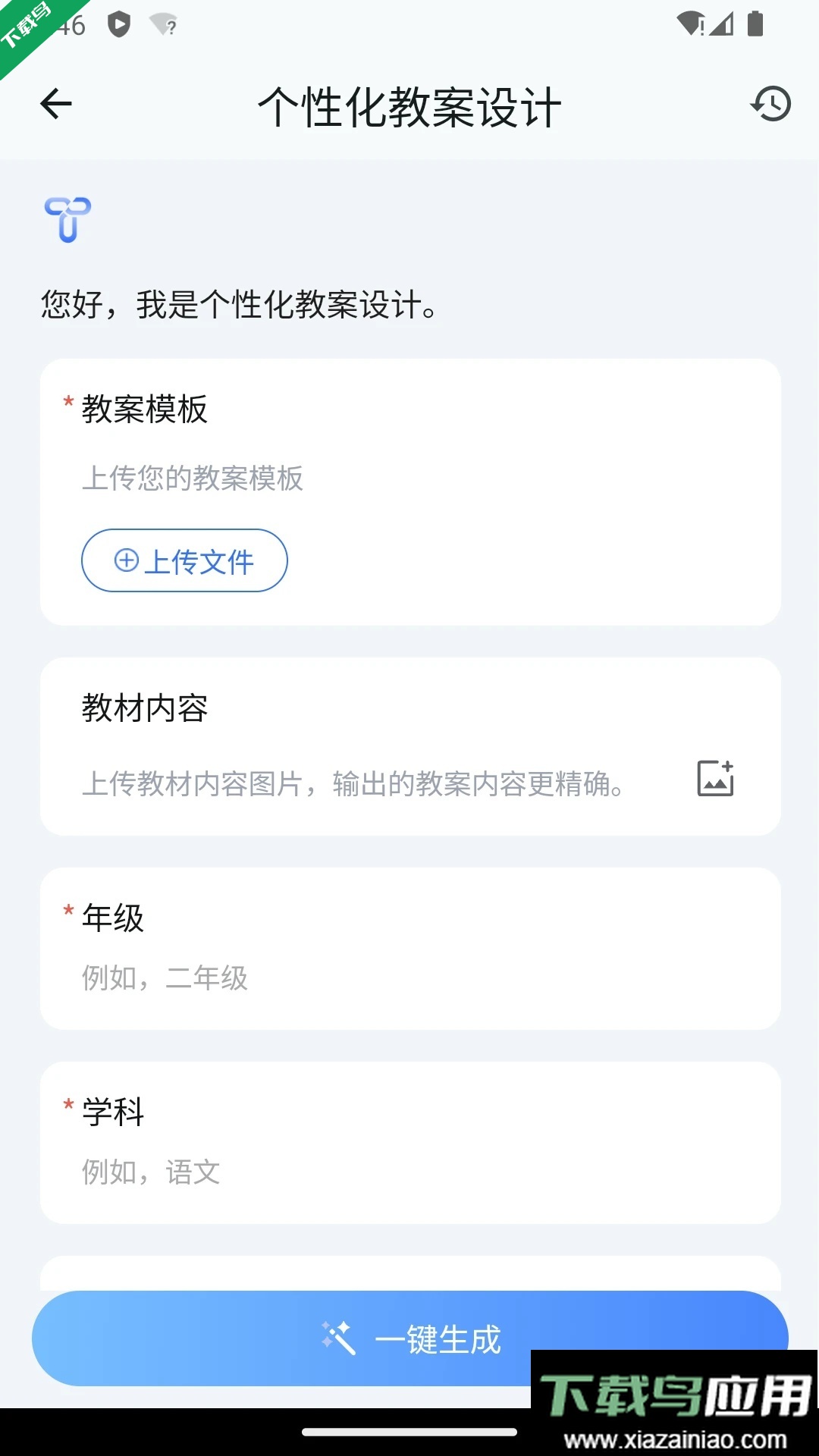Open the history icon in top right corner

pyautogui.click(x=771, y=104)
